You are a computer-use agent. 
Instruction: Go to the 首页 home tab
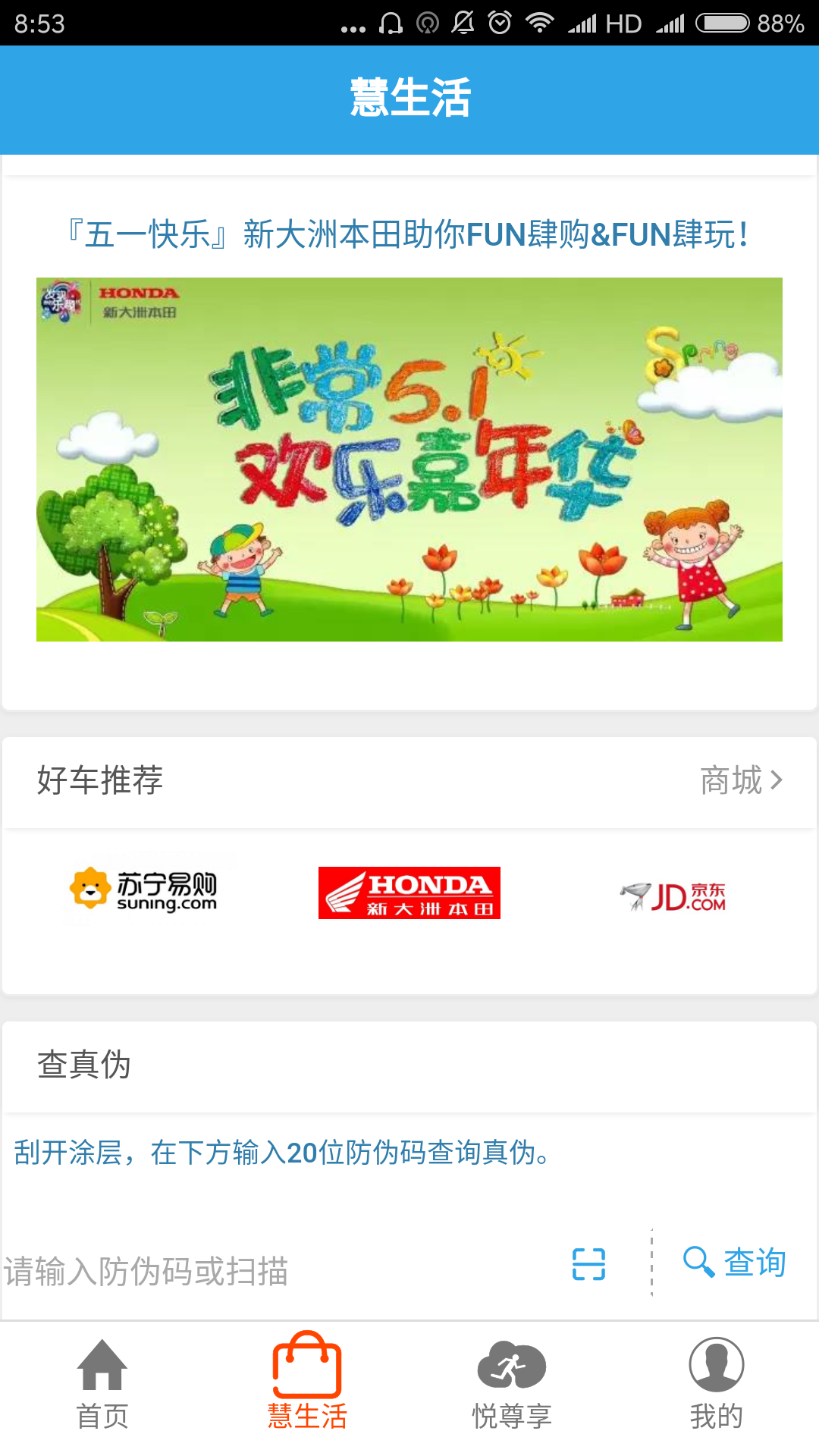[x=102, y=1384]
